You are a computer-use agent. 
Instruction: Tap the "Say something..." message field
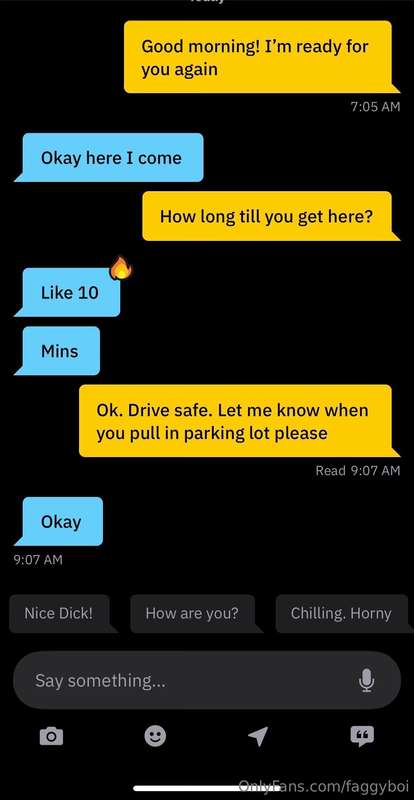point(207,680)
